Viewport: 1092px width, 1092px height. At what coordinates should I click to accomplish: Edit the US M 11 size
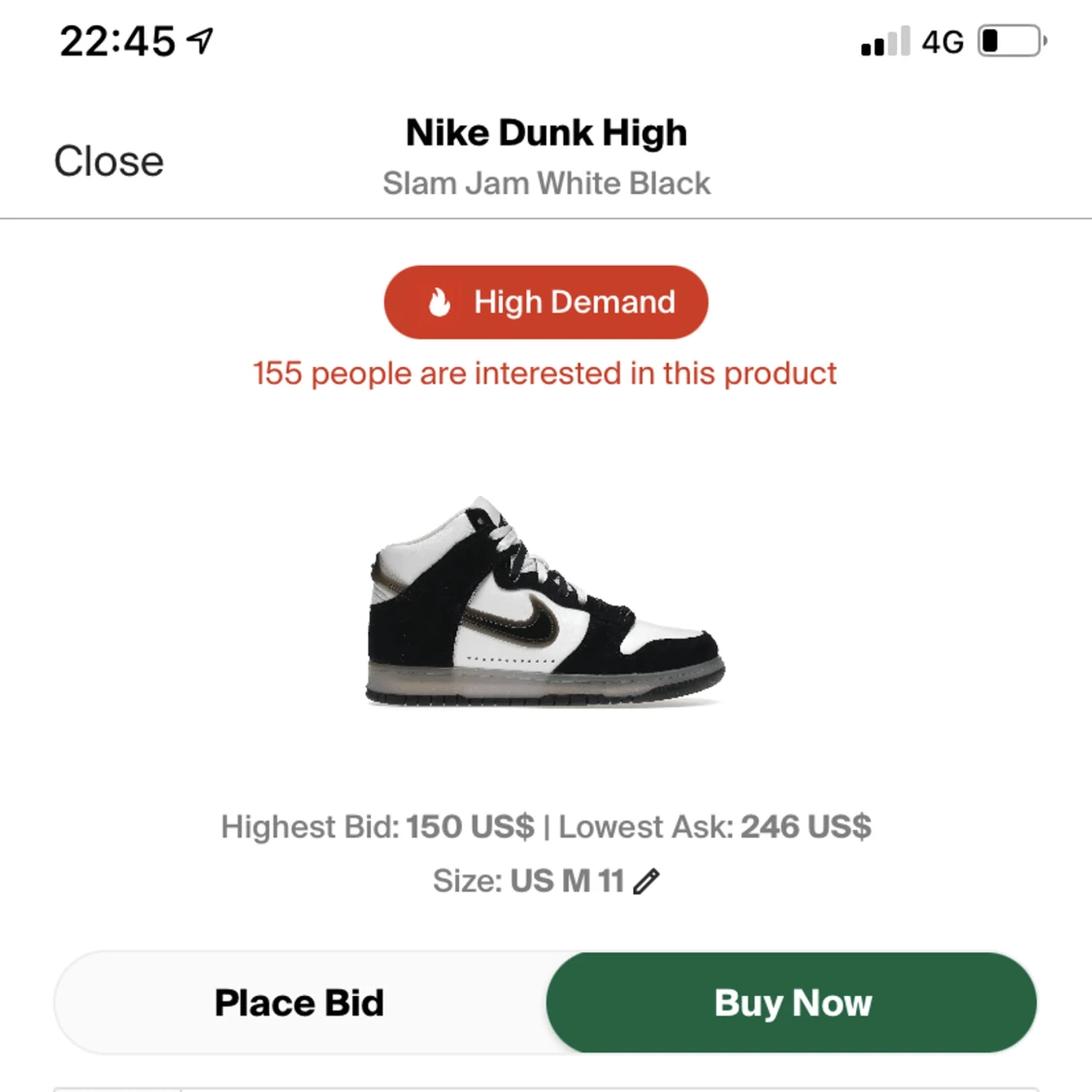646,881
